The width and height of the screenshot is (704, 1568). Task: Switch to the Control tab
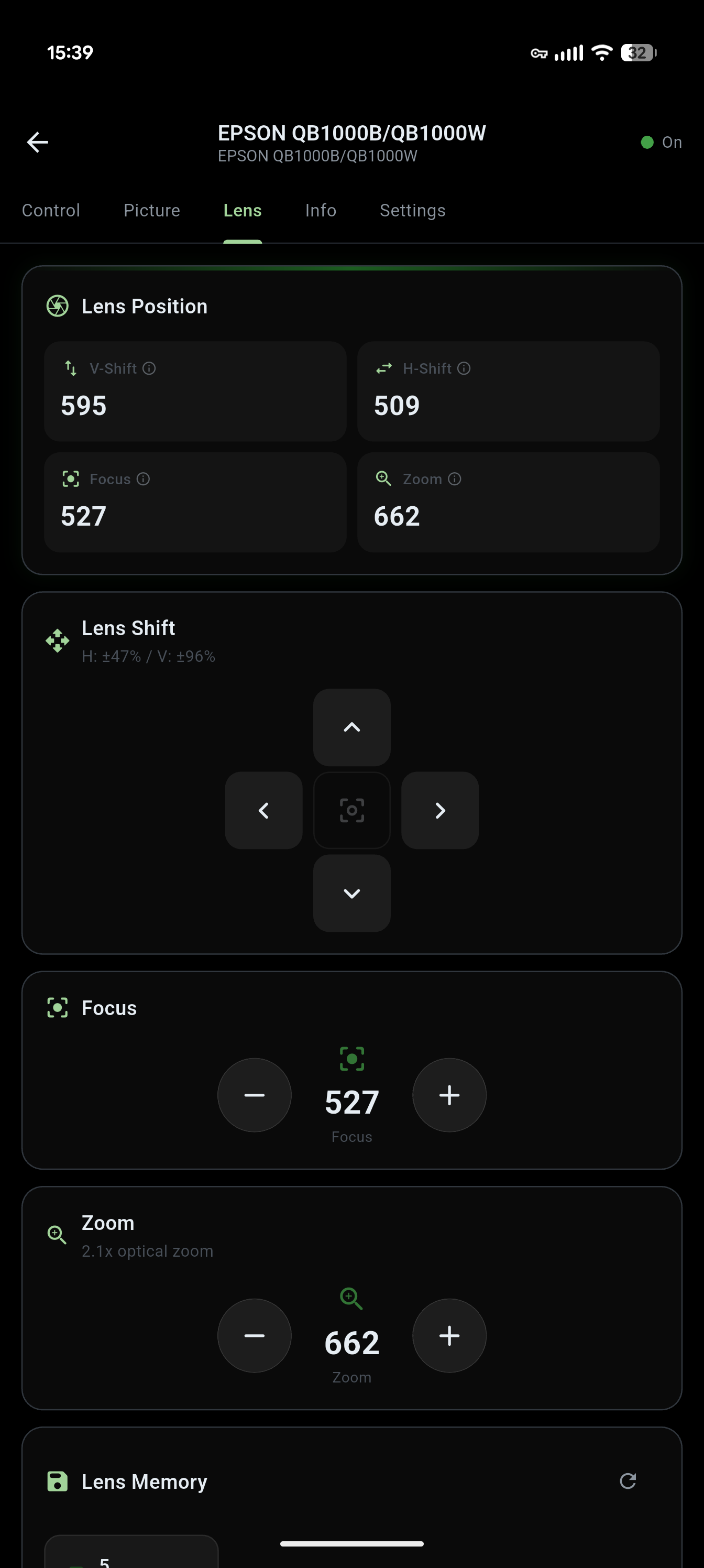pos(51,211)
